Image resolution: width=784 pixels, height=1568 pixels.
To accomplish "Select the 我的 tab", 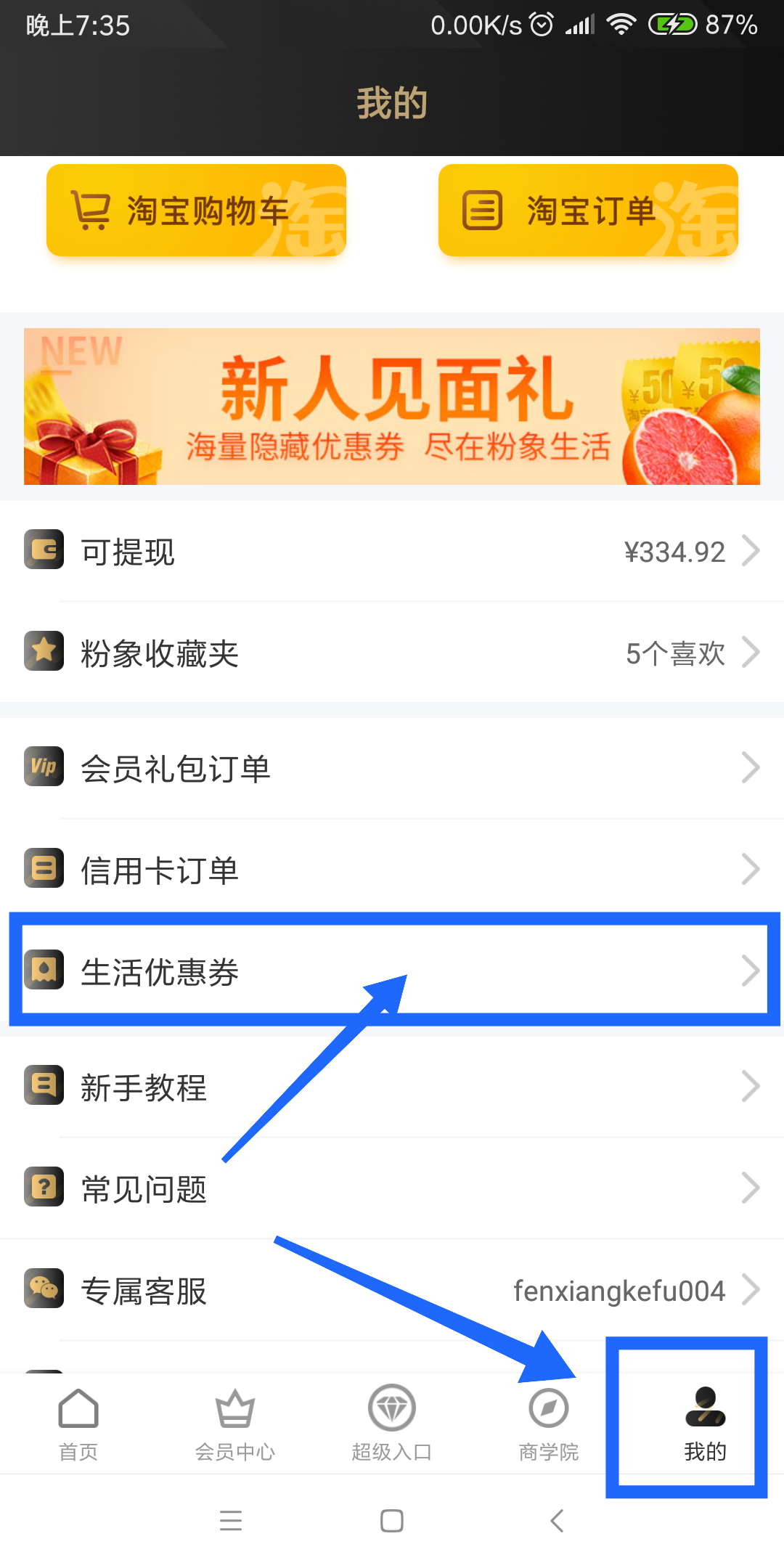I will click(705, 1423).
